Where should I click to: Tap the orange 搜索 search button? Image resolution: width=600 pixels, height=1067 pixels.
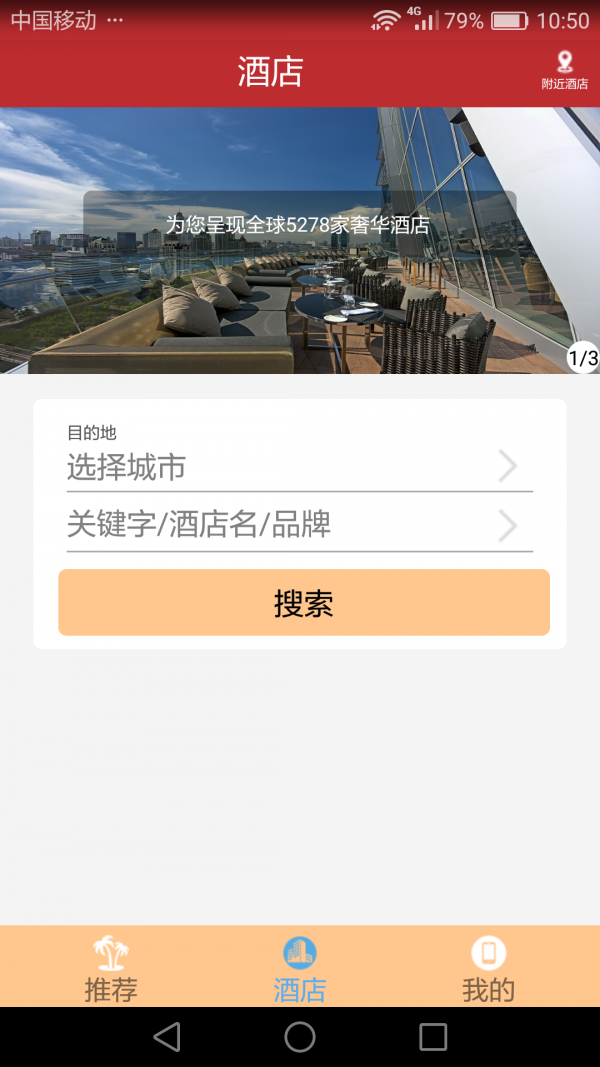click(304, 603)
